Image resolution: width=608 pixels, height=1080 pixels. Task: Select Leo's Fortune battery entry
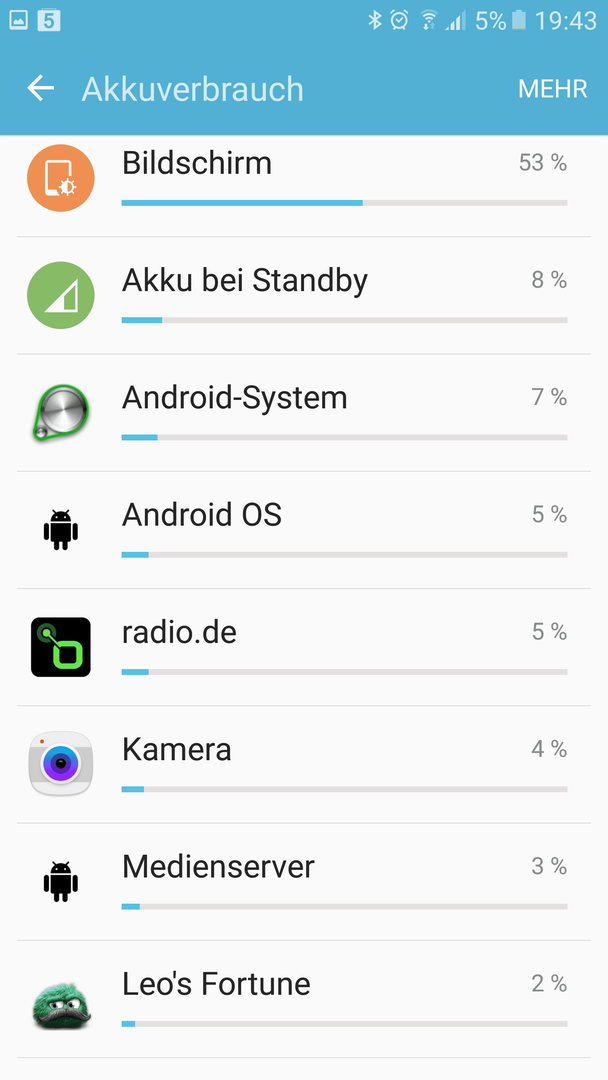click(x=304, y=998)
